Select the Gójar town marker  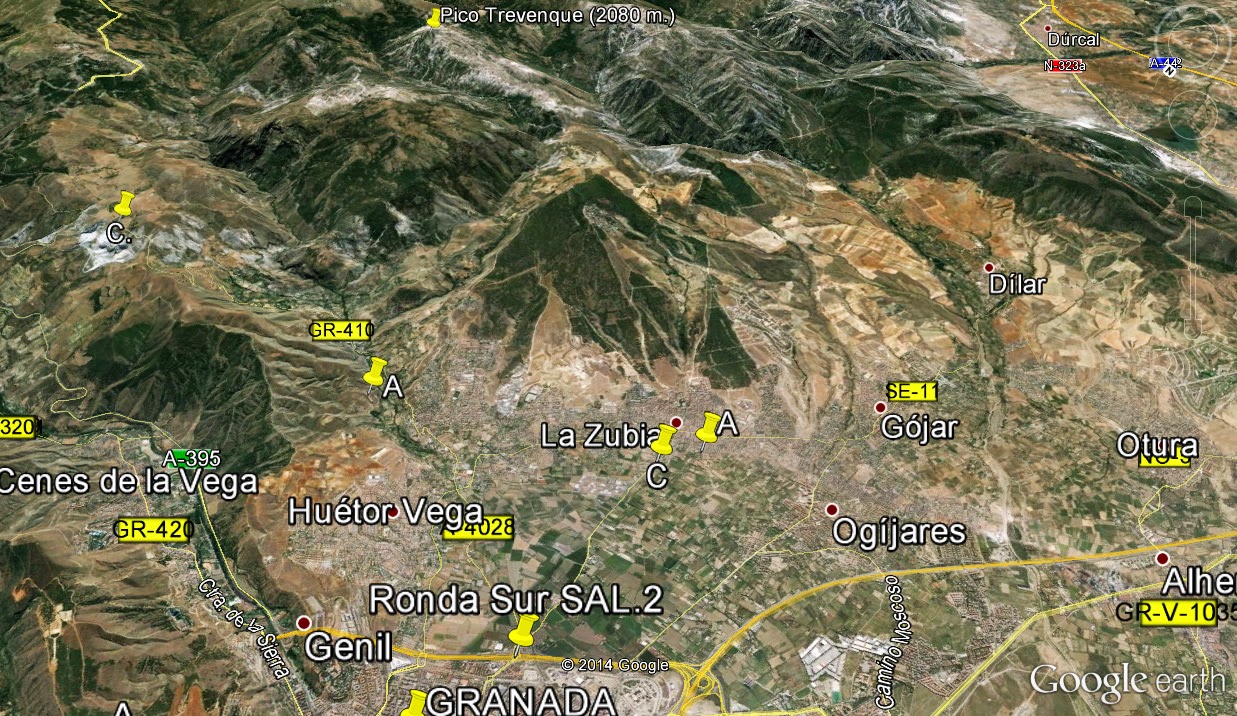[x=881, y=407]
